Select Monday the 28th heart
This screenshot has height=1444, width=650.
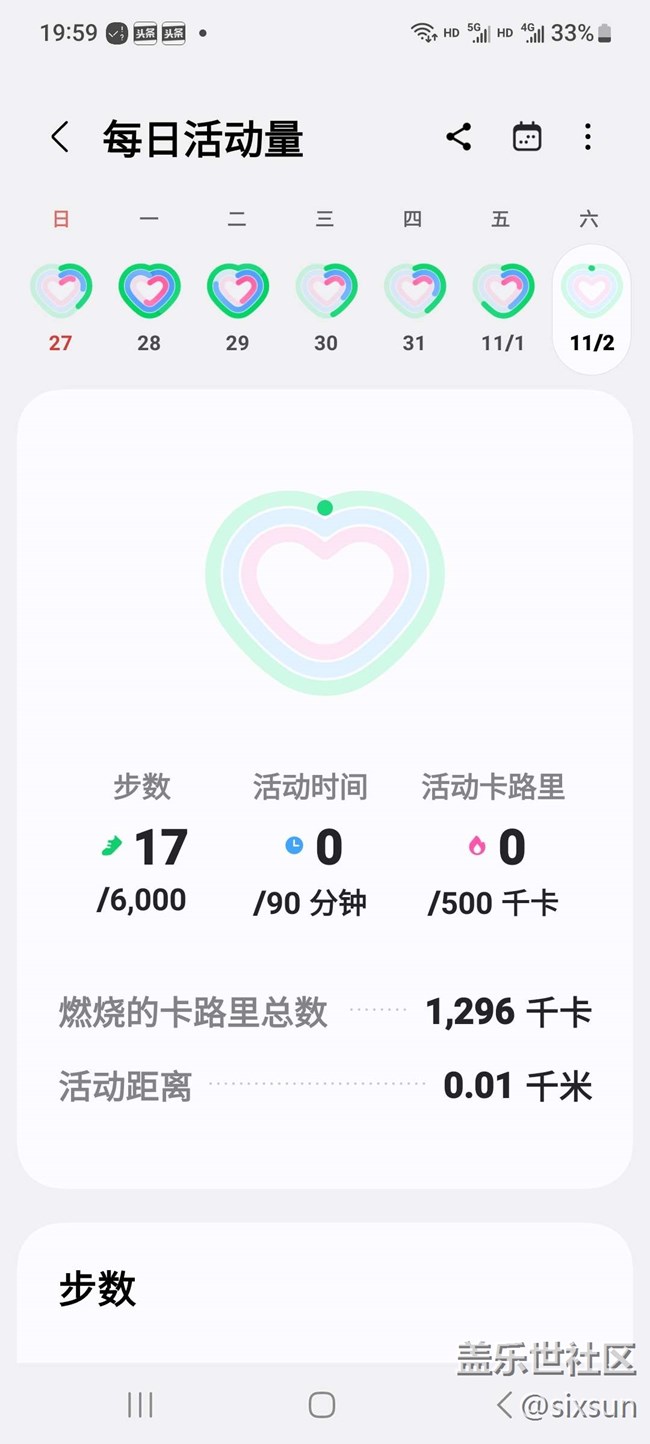(149, 290)
